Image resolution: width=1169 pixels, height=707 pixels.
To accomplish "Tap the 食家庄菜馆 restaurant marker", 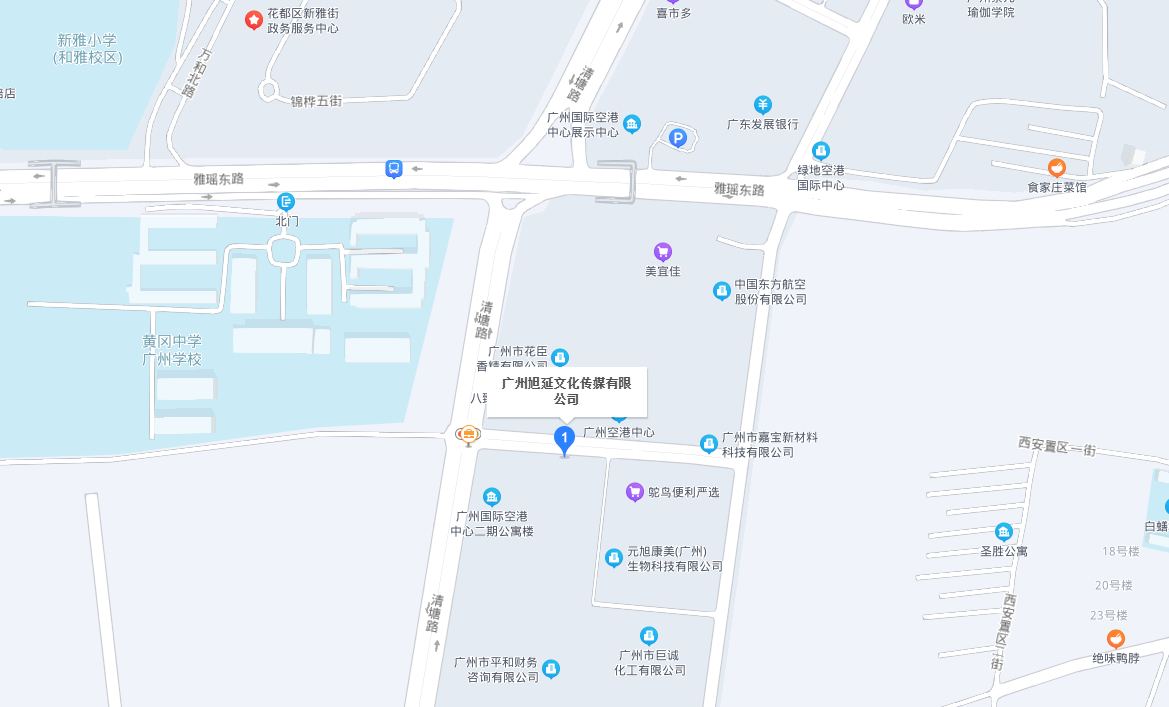I will coord(1056,167).
